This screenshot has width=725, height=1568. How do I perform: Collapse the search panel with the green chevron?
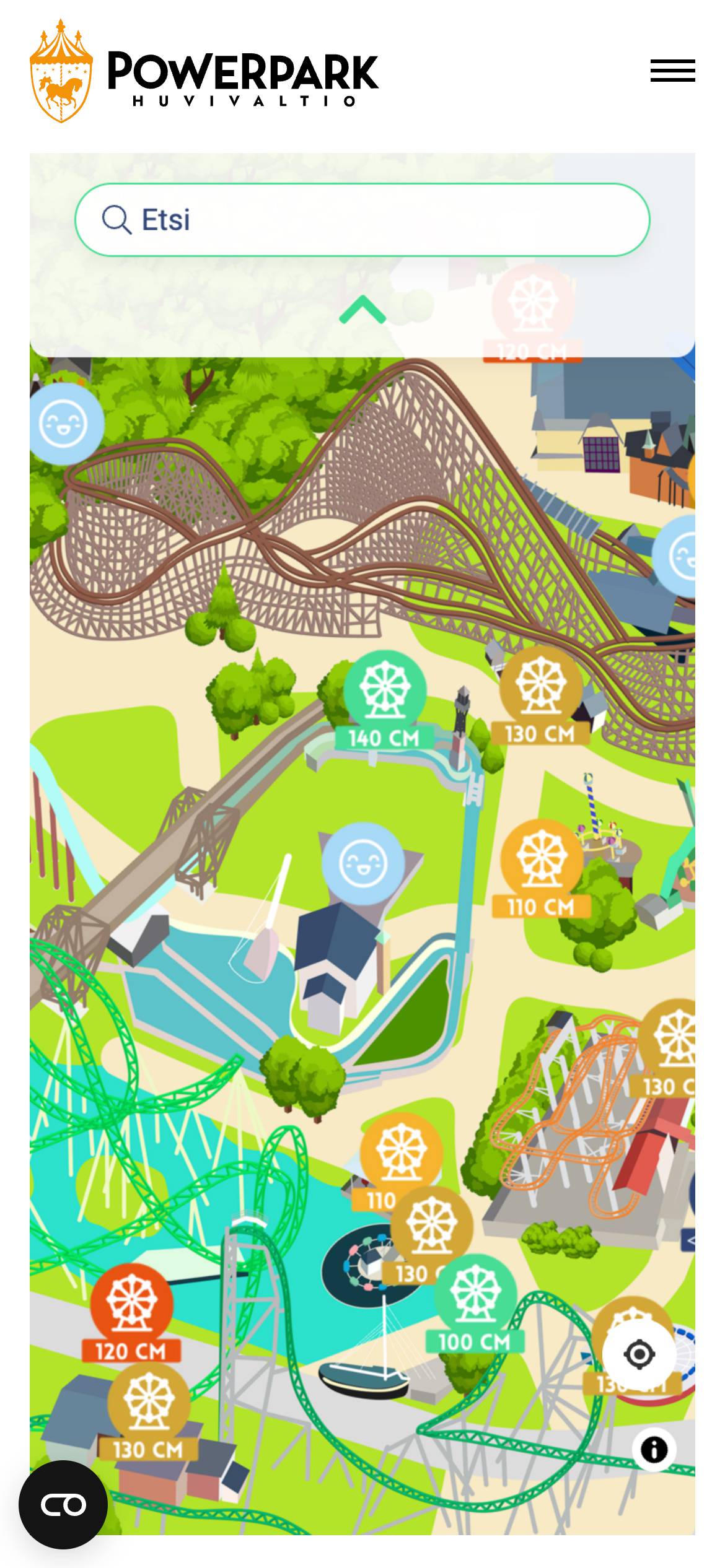pos(362,310)
